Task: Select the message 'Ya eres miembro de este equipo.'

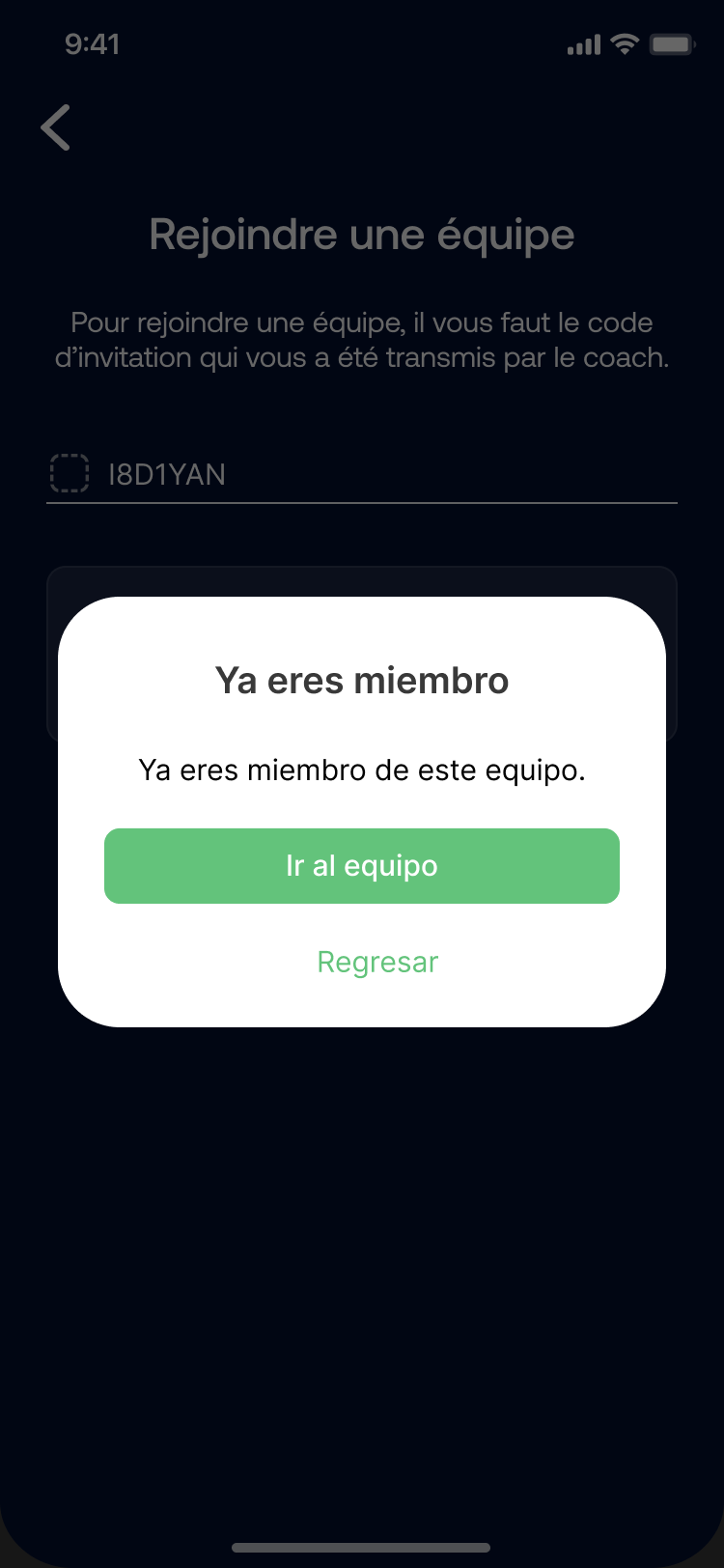Action: tap(362, 770)
